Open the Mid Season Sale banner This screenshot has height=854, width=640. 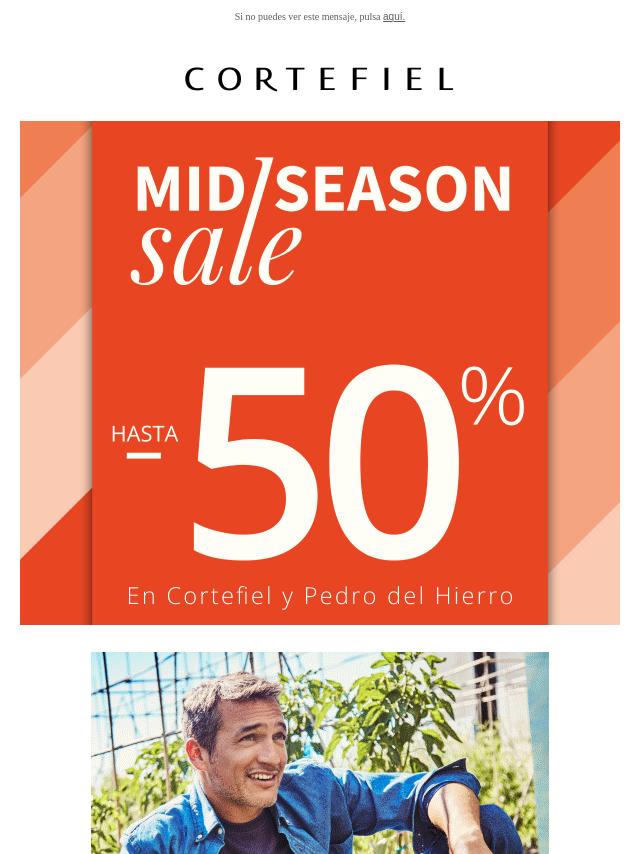(320, 373)
